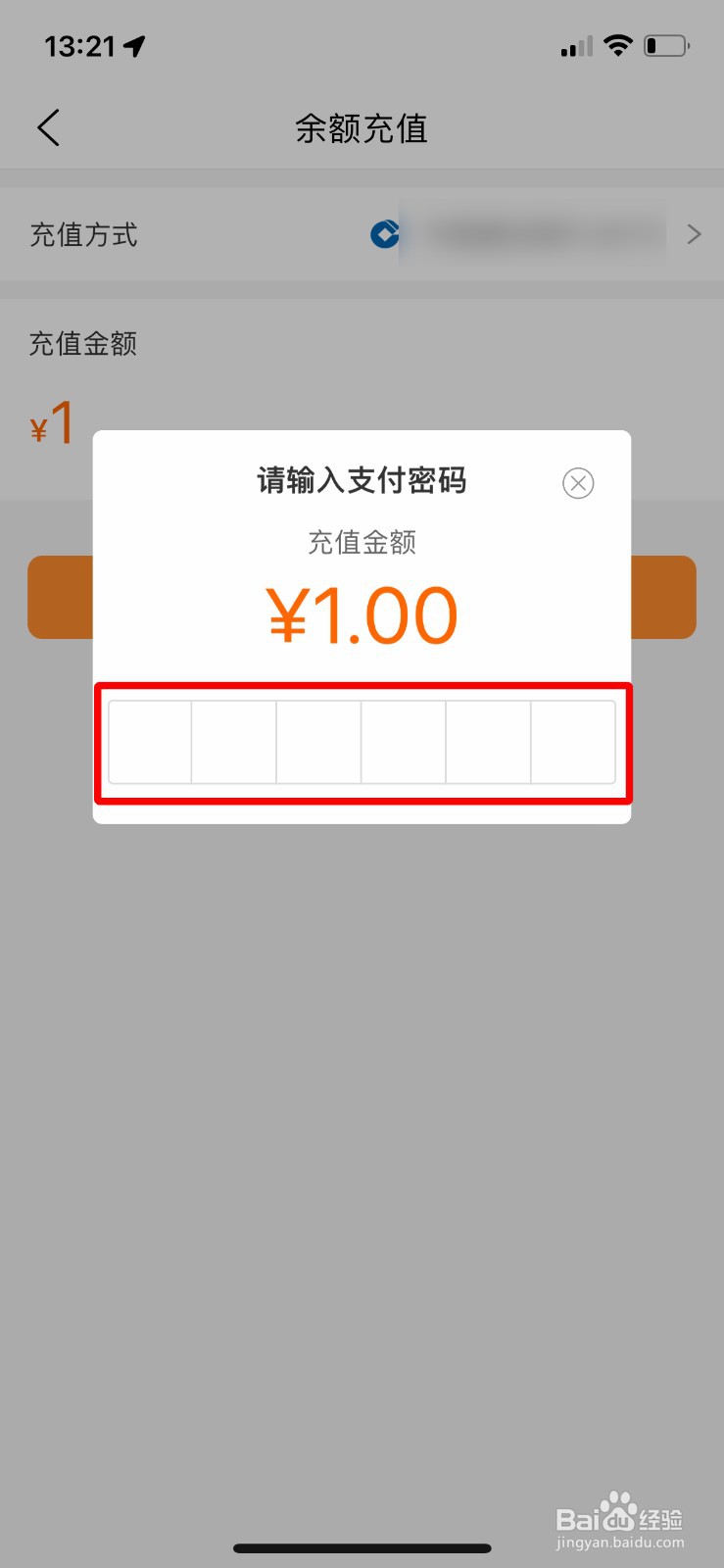This screenshot has width=724, height=1568.
Task: Select the last password entry box
Action: coord(573,742)
